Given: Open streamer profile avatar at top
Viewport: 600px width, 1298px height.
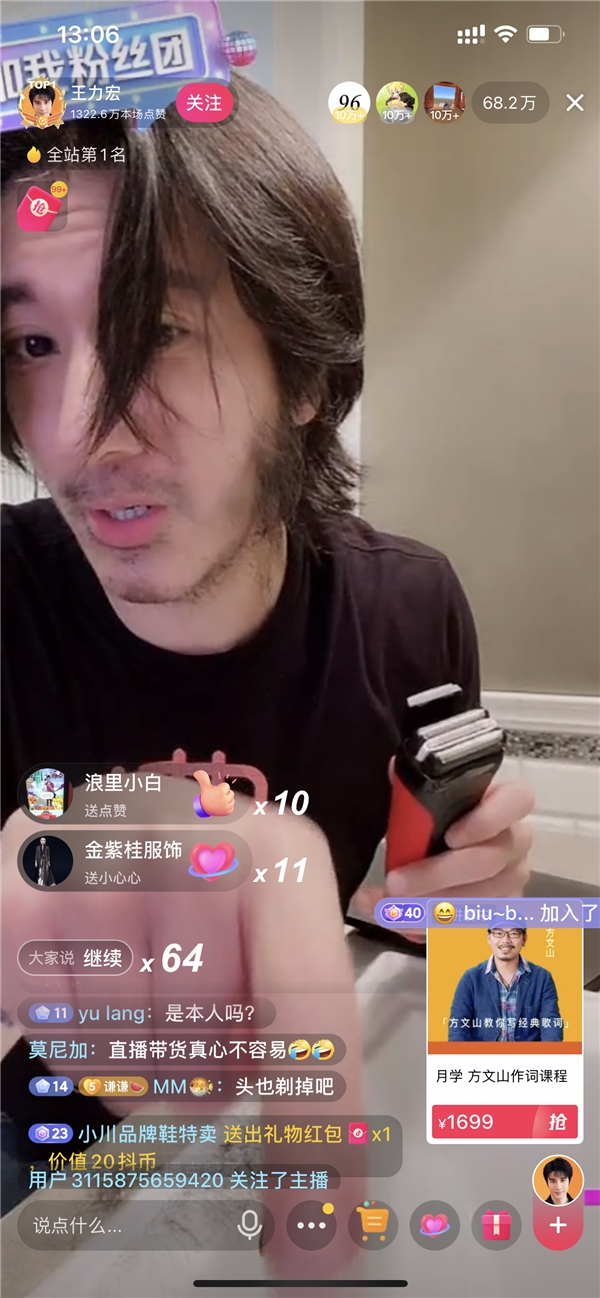Looking at the screenshot, I should 42,104.
